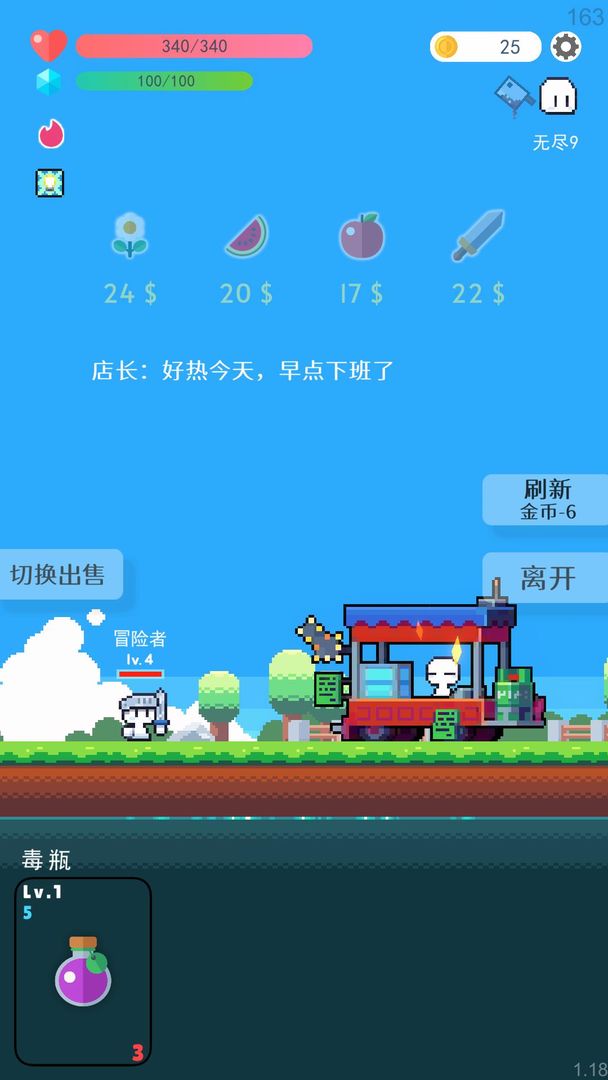Select the Lv.1 poison bottle card
608x1080 pixels.
click(x=83, y=971)
